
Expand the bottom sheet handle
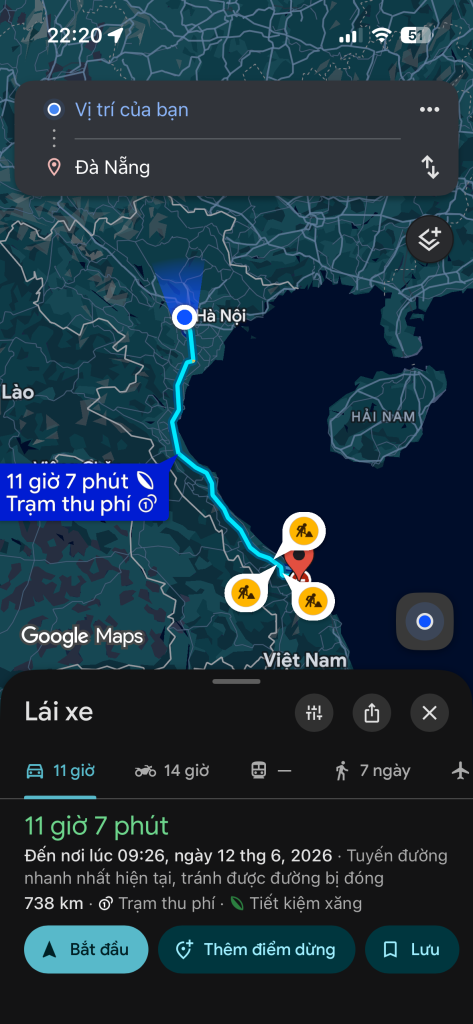click(236, 681)
